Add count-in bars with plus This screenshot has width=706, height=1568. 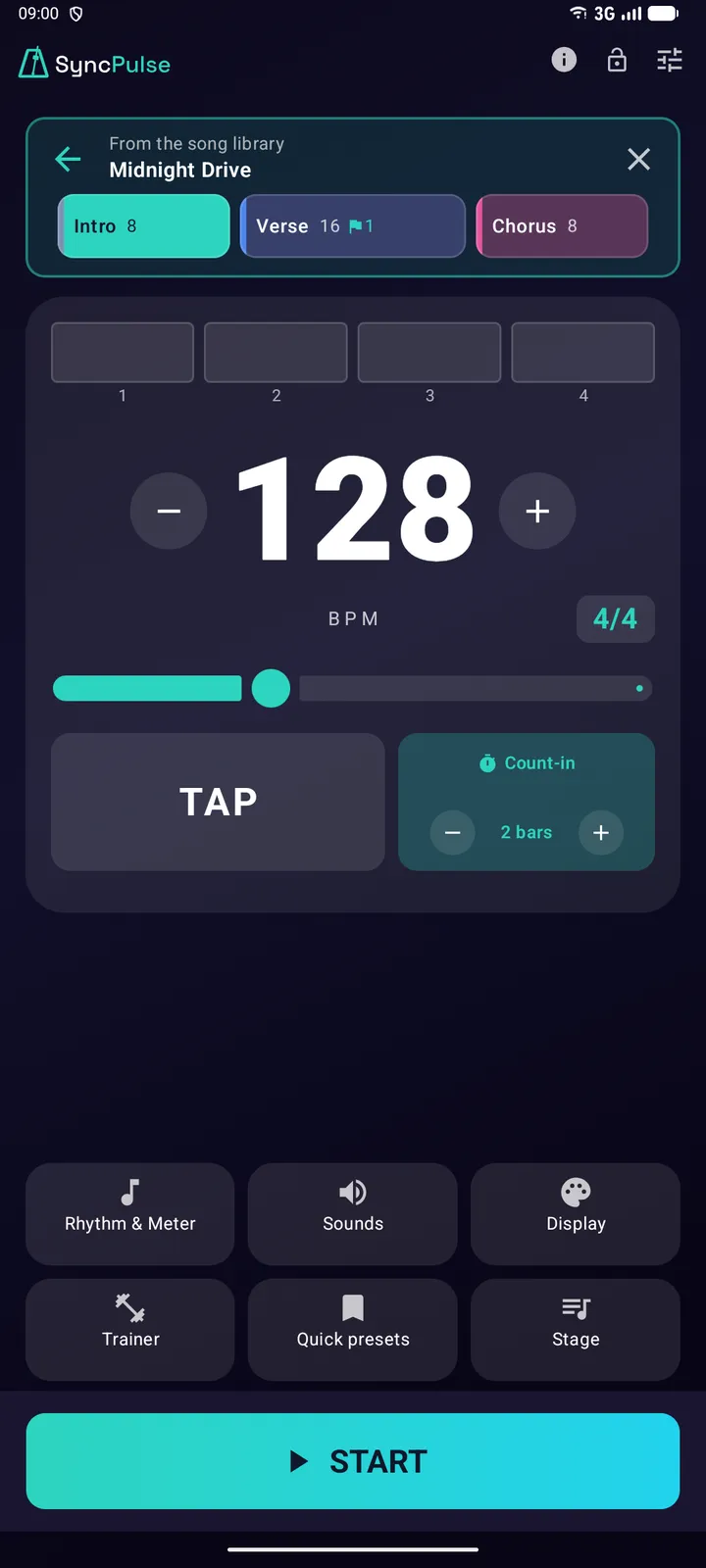click(601, 833)
